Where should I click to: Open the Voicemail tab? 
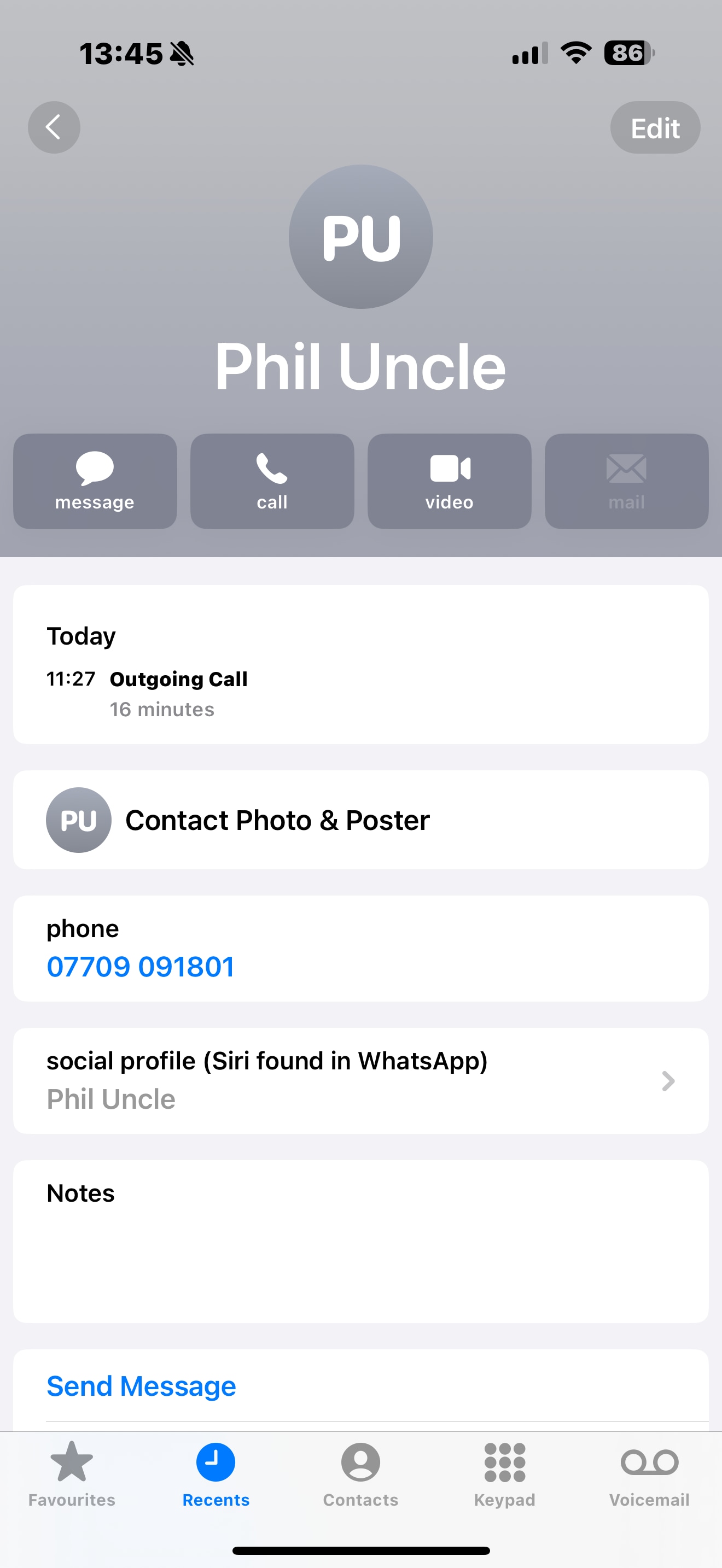pos(649,1473)
